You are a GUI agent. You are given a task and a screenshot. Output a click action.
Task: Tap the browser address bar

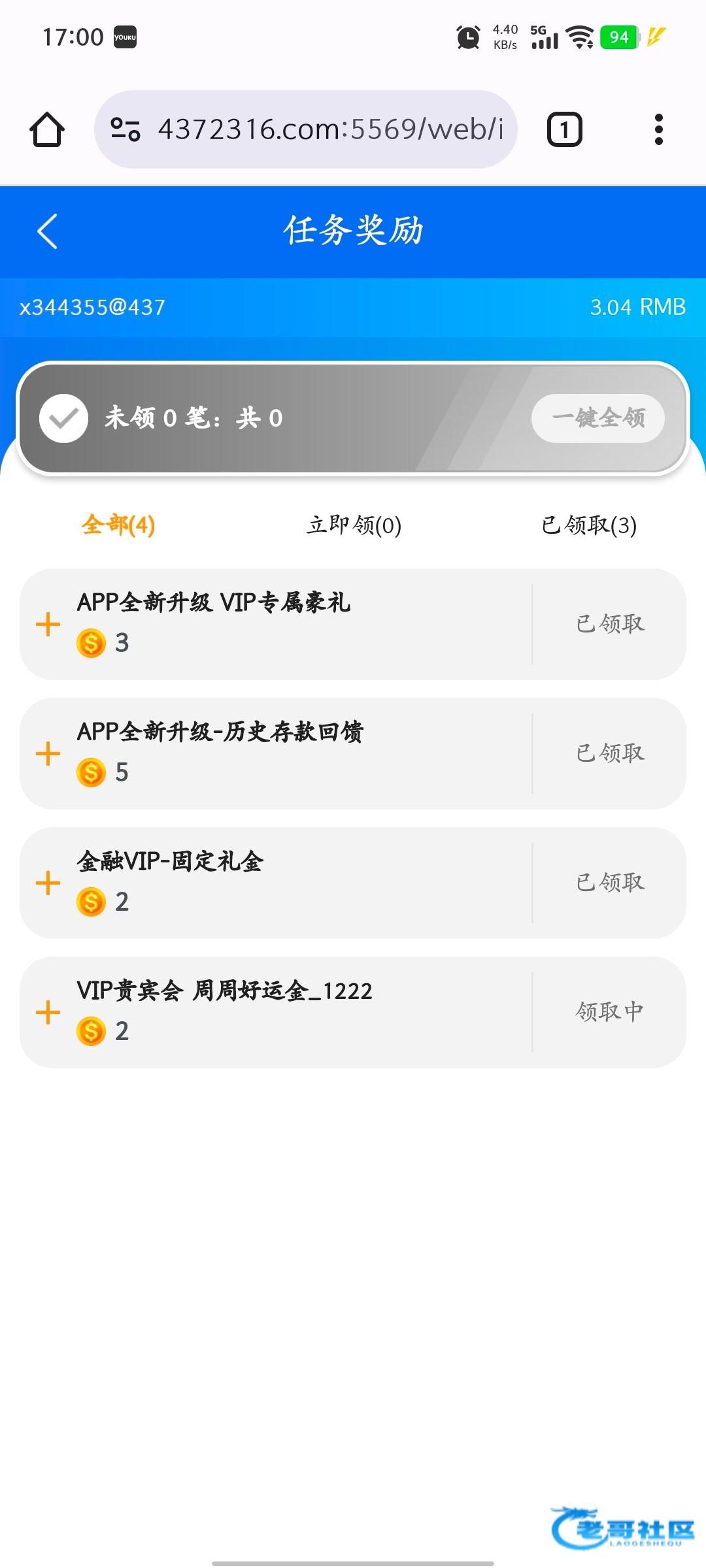330,129
